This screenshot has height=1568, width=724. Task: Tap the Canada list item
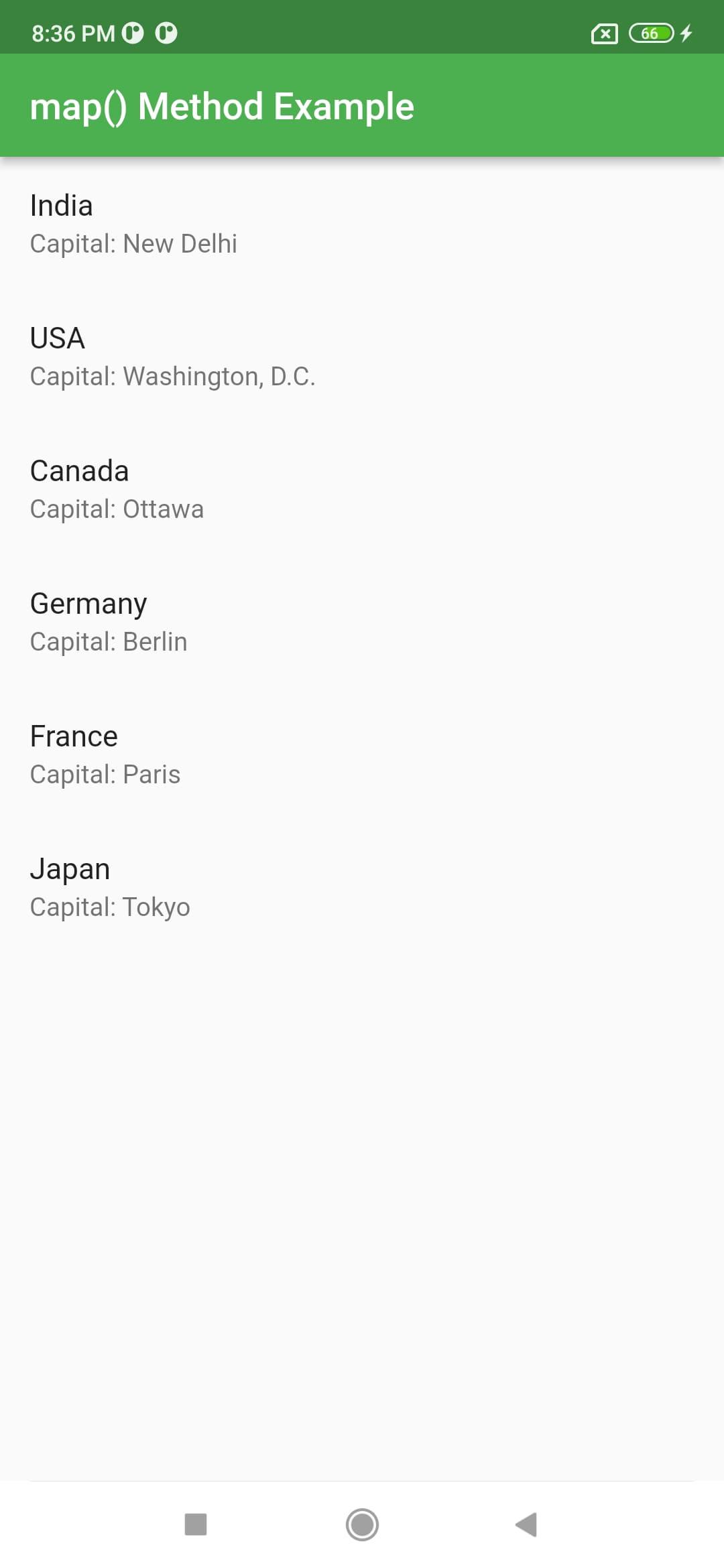point(362,489)
